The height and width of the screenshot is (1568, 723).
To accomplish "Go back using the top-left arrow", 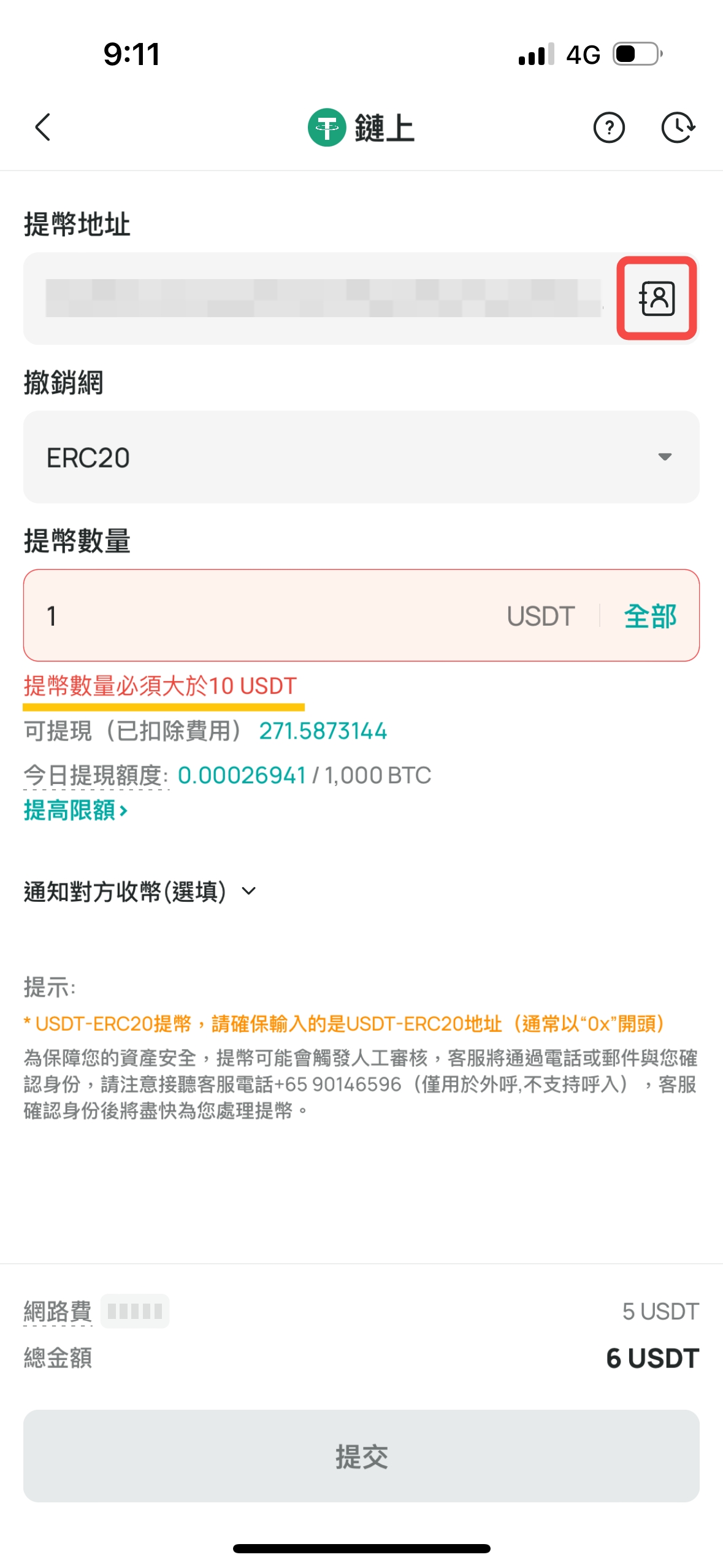I will click(43, 128).
